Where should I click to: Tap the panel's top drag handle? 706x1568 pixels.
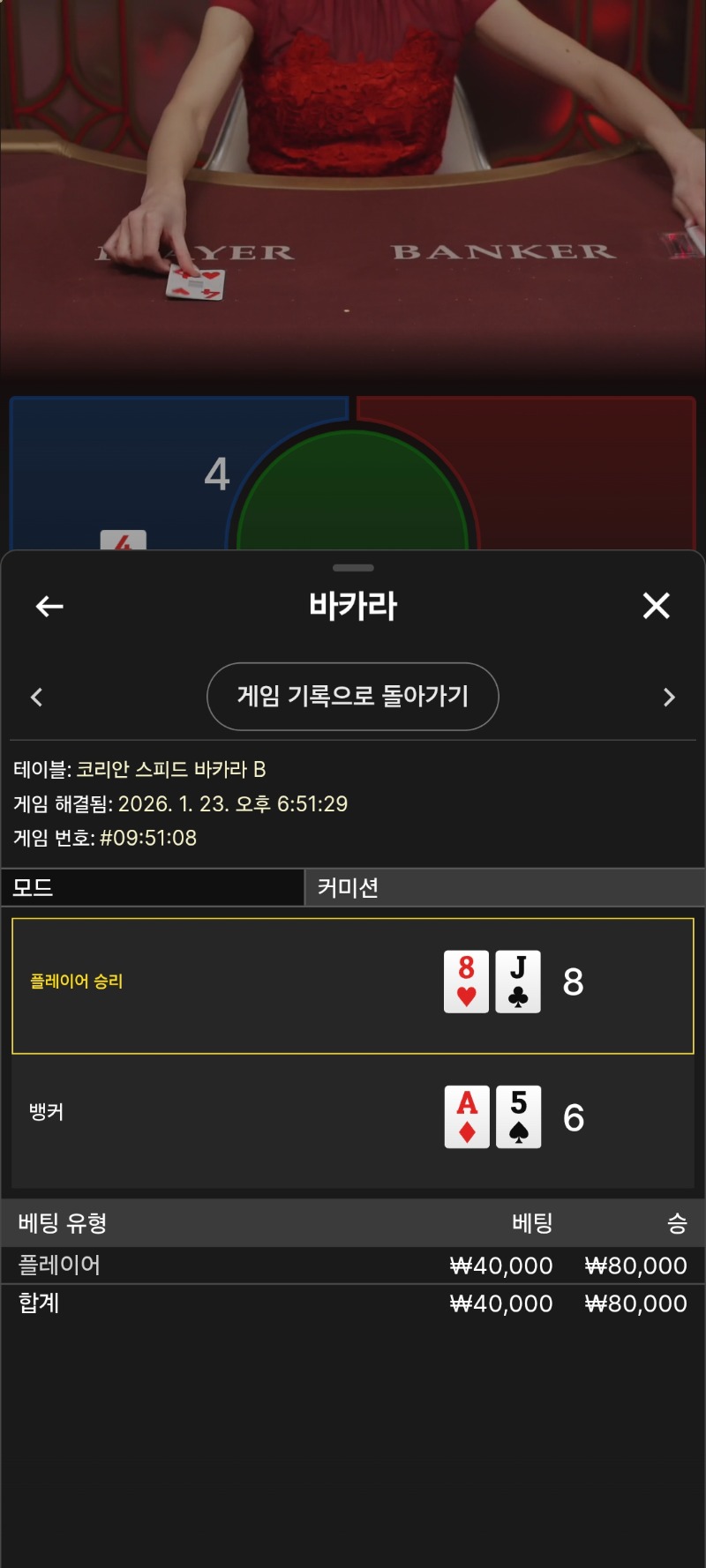click(353, 568)
